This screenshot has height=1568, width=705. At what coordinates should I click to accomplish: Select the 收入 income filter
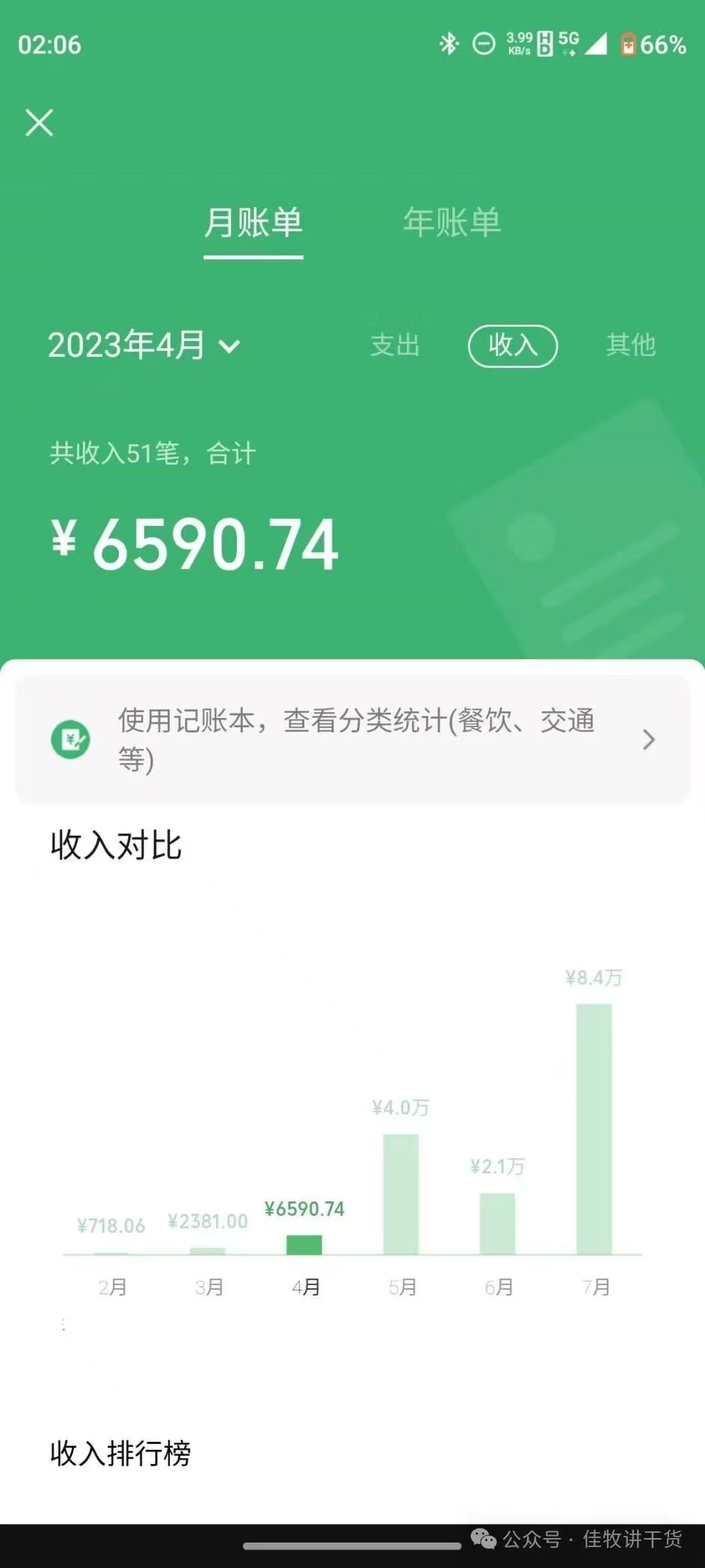[x=513, y=346]
